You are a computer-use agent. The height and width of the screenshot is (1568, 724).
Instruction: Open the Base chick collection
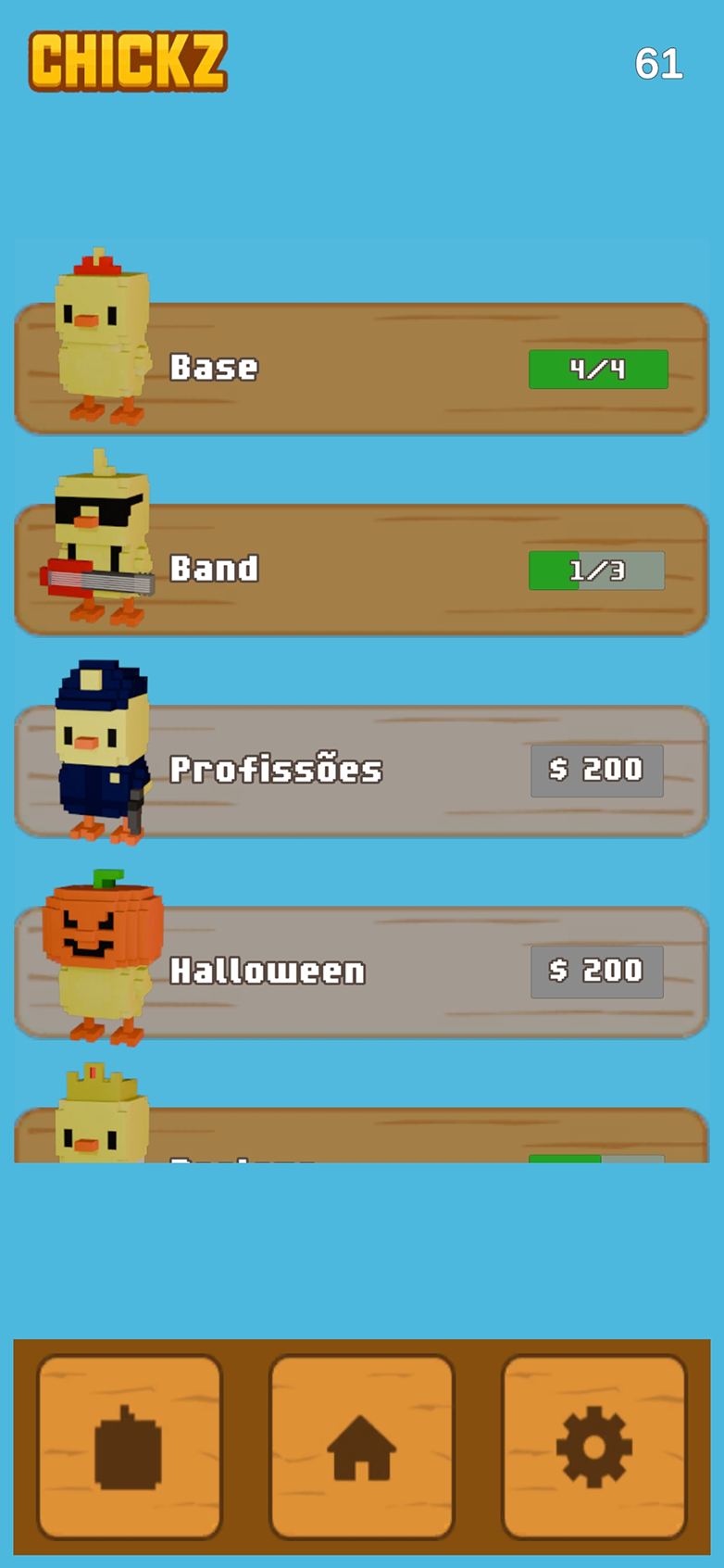(361, 369)
